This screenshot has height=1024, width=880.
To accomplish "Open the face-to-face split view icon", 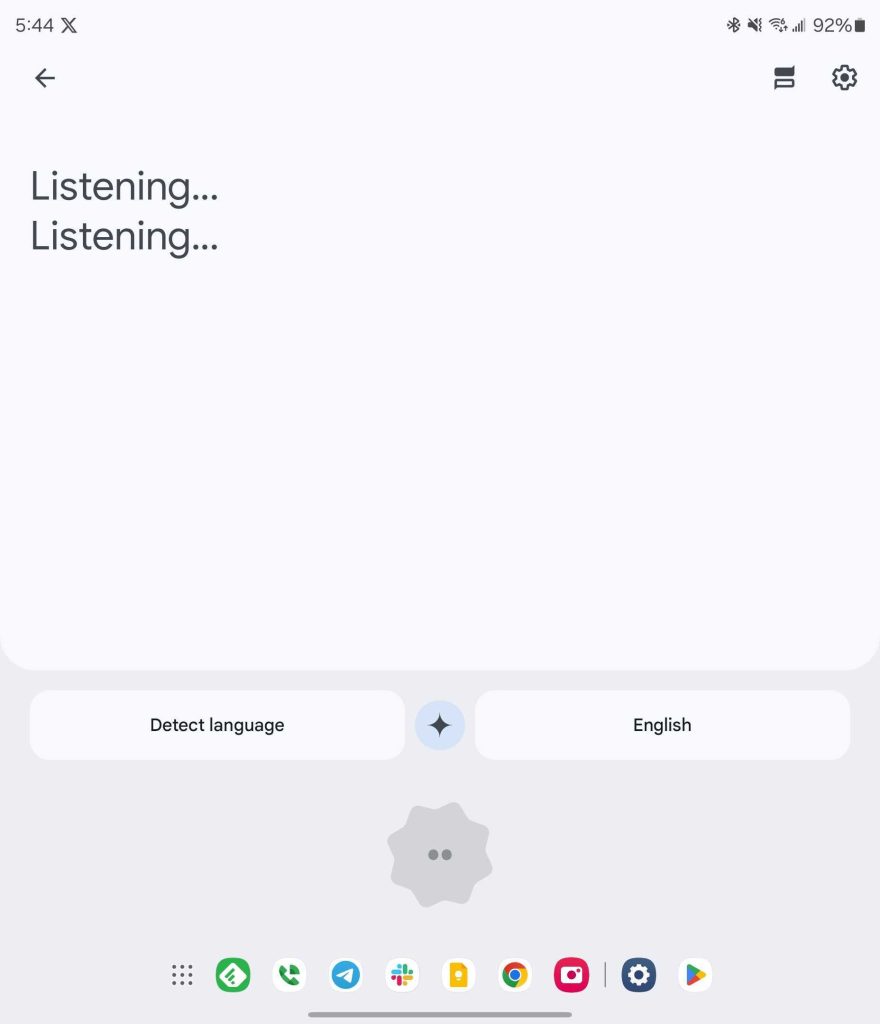I will coord(784,78).
